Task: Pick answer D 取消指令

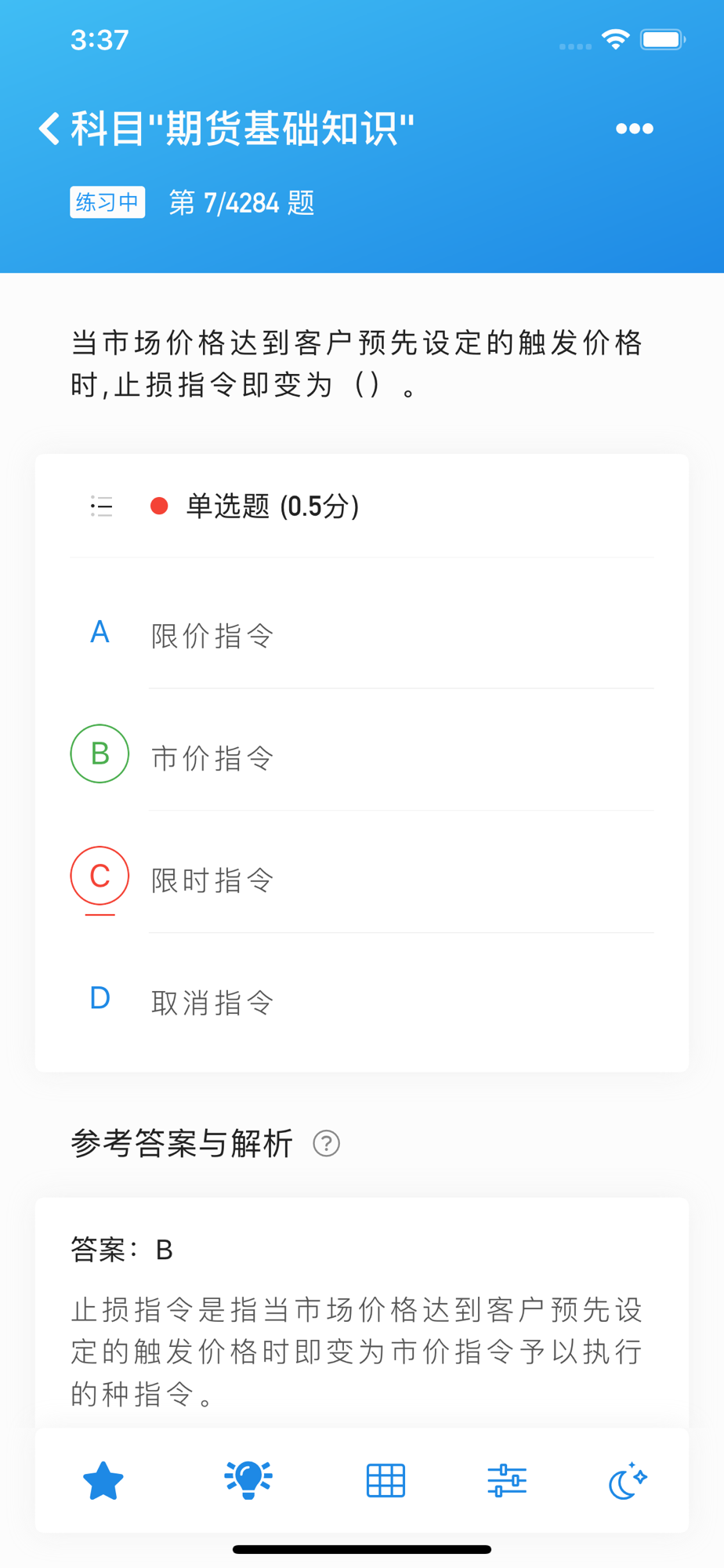Action: [362, 1000]
